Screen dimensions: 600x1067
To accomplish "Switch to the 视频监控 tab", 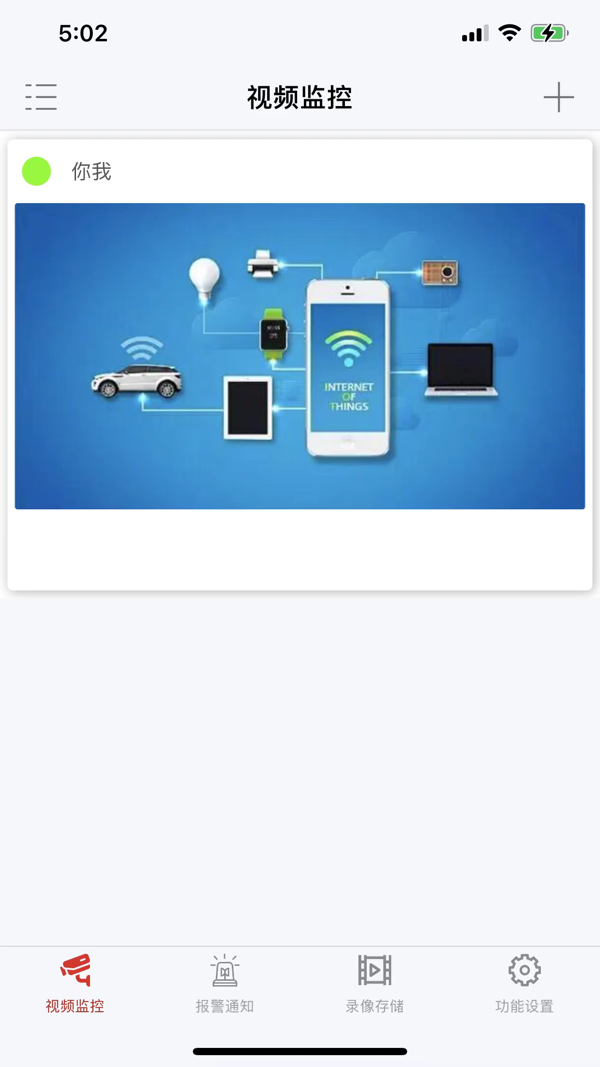I will point(75,984).
